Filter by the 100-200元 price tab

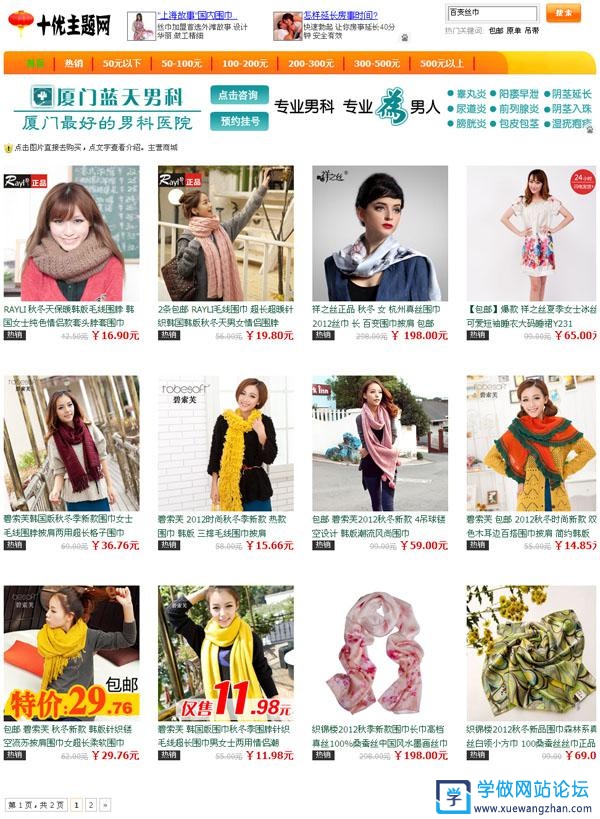pyautogui.click(x=245, y=63)
